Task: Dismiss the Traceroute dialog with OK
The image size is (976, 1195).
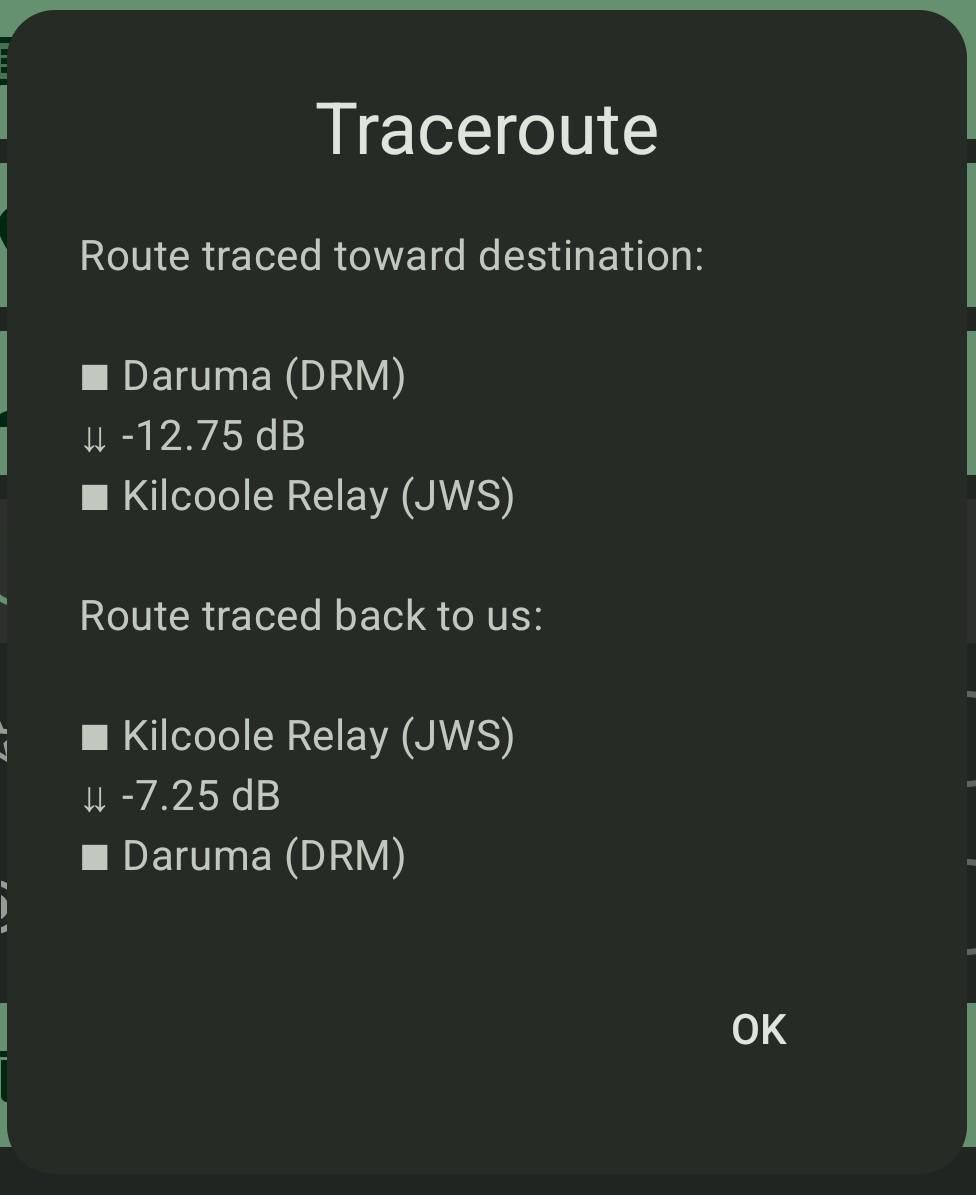Action: click(x=757, y=1028)
